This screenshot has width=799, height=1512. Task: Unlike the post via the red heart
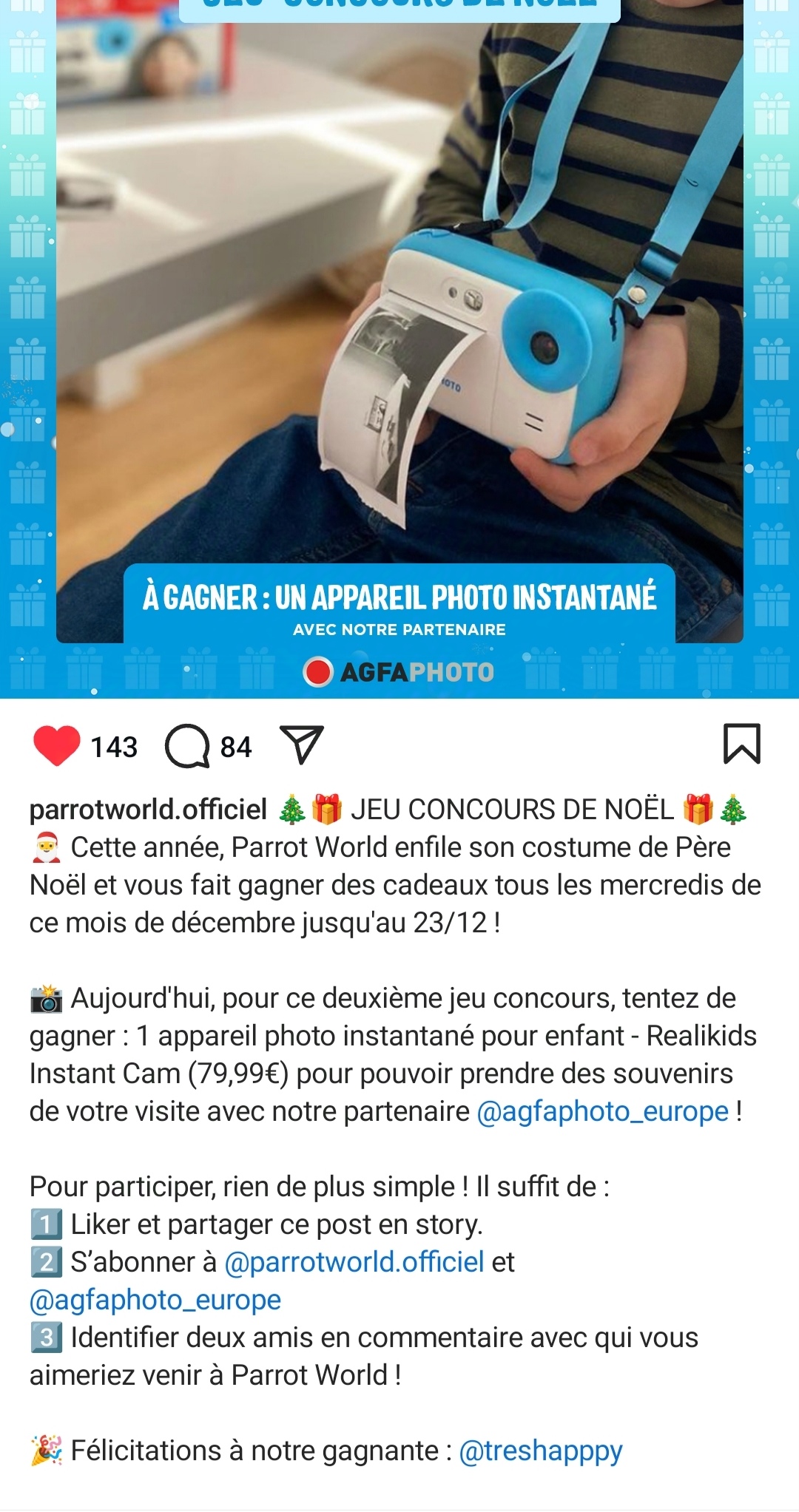click(x=57, y=745)
